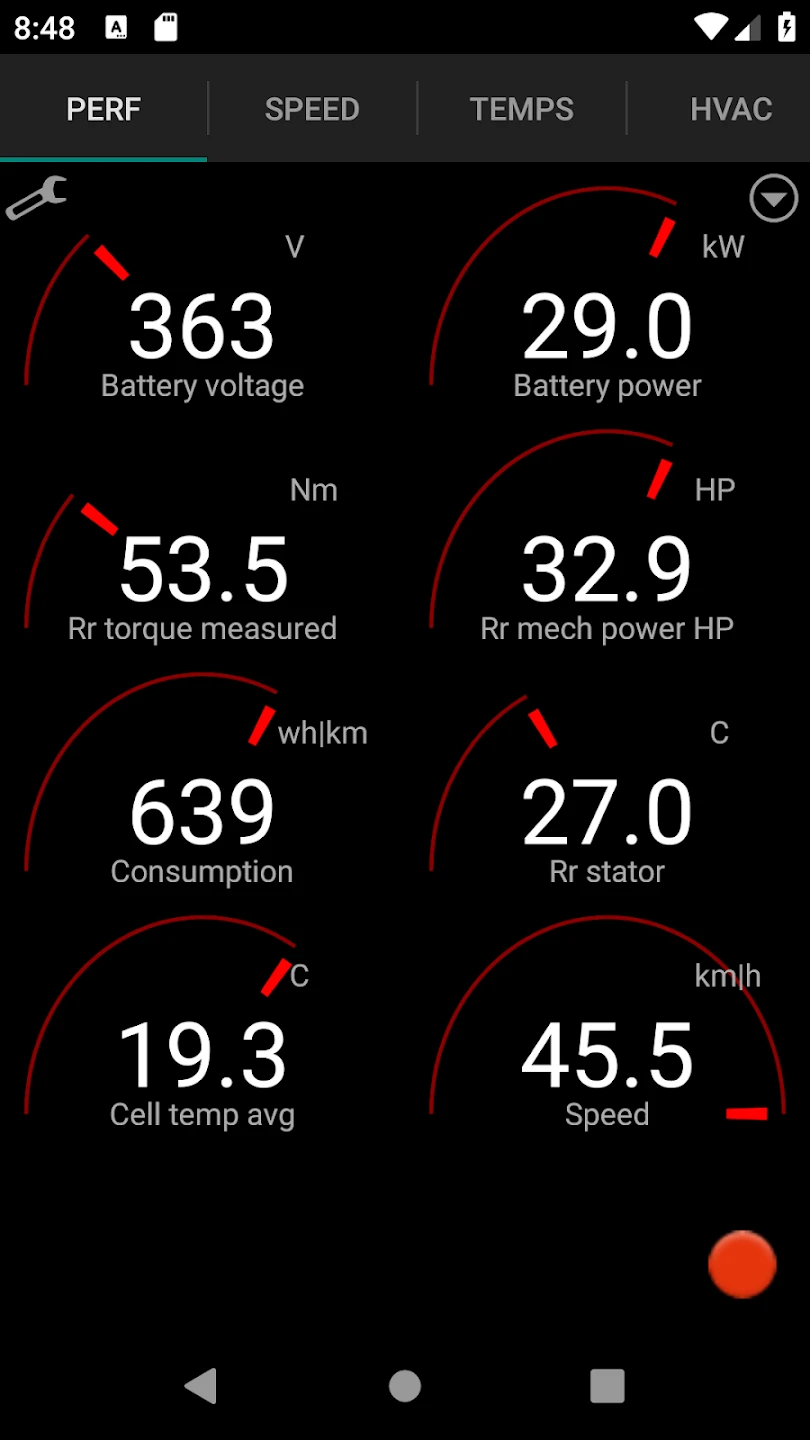Image resolution: width=810 pixels, height=1440 pixels.
Task: Switch to the HVAC tab
Action: [x=730, y=109]
